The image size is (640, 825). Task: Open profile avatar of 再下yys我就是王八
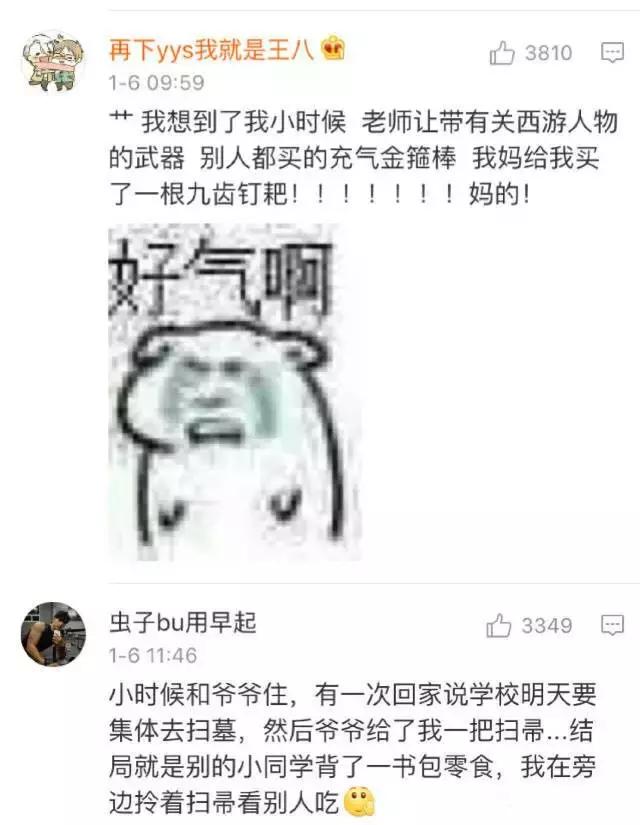53,60
